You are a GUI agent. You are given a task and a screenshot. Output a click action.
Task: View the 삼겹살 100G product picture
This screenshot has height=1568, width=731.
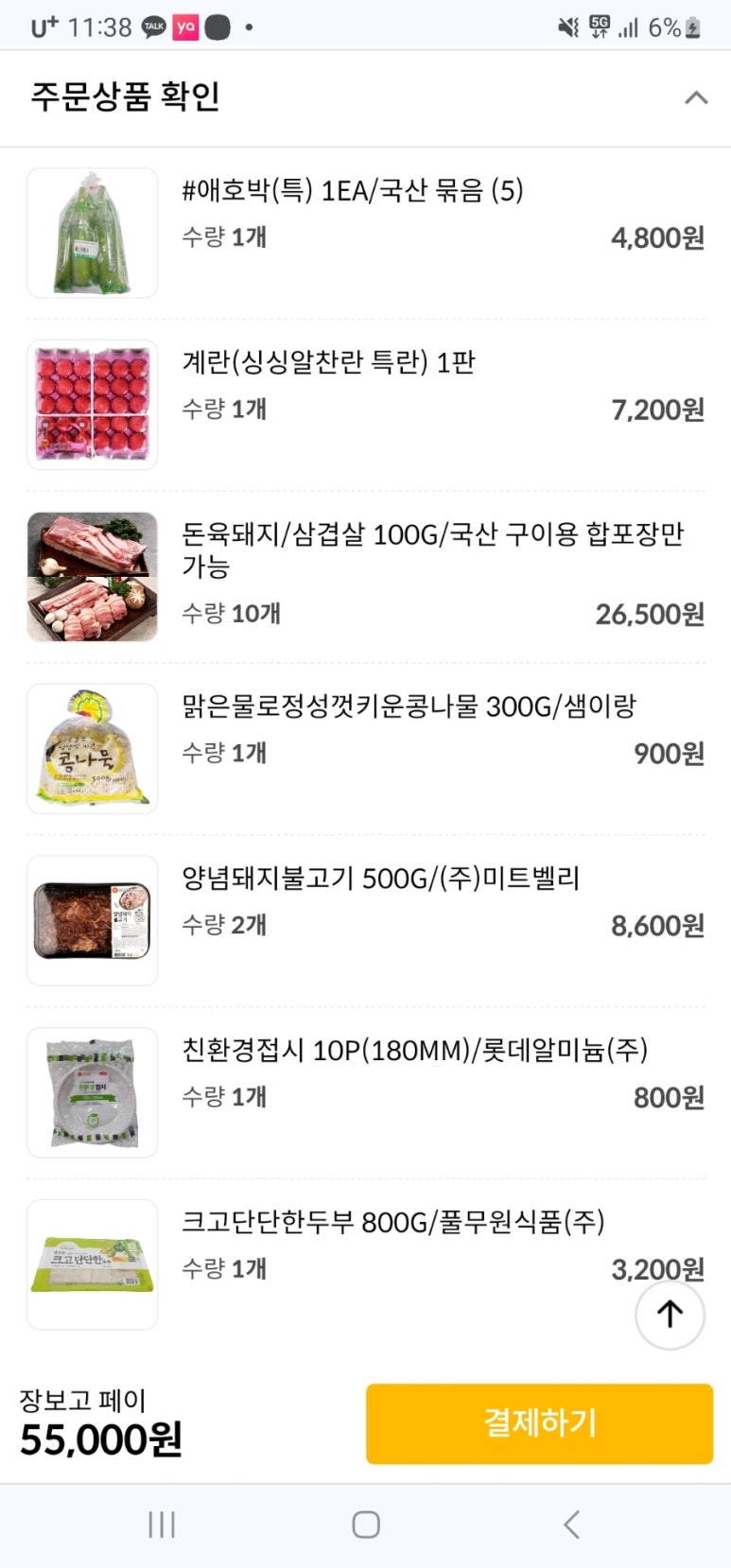pyautogui.click(x=93, y=577)
